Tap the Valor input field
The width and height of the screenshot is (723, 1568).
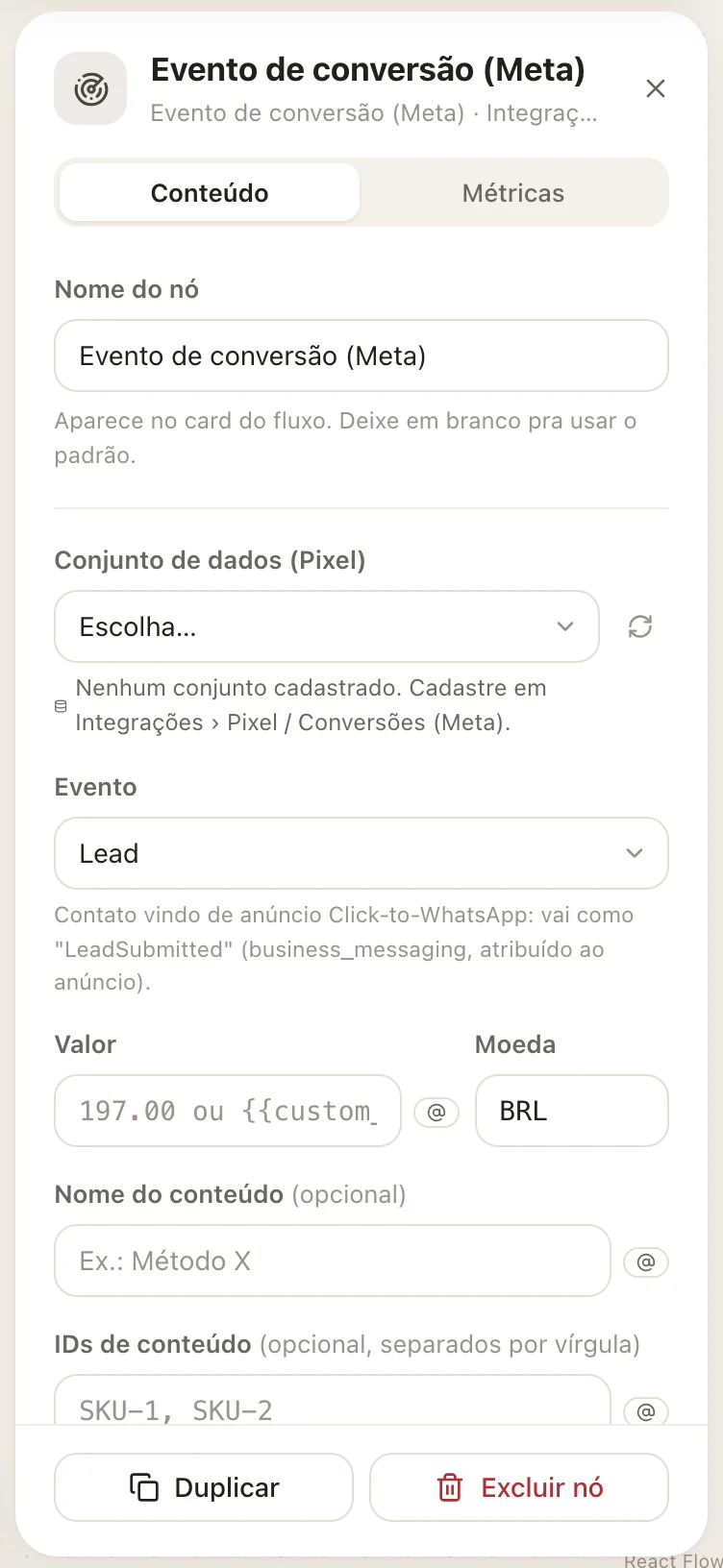click(228, 1111)
